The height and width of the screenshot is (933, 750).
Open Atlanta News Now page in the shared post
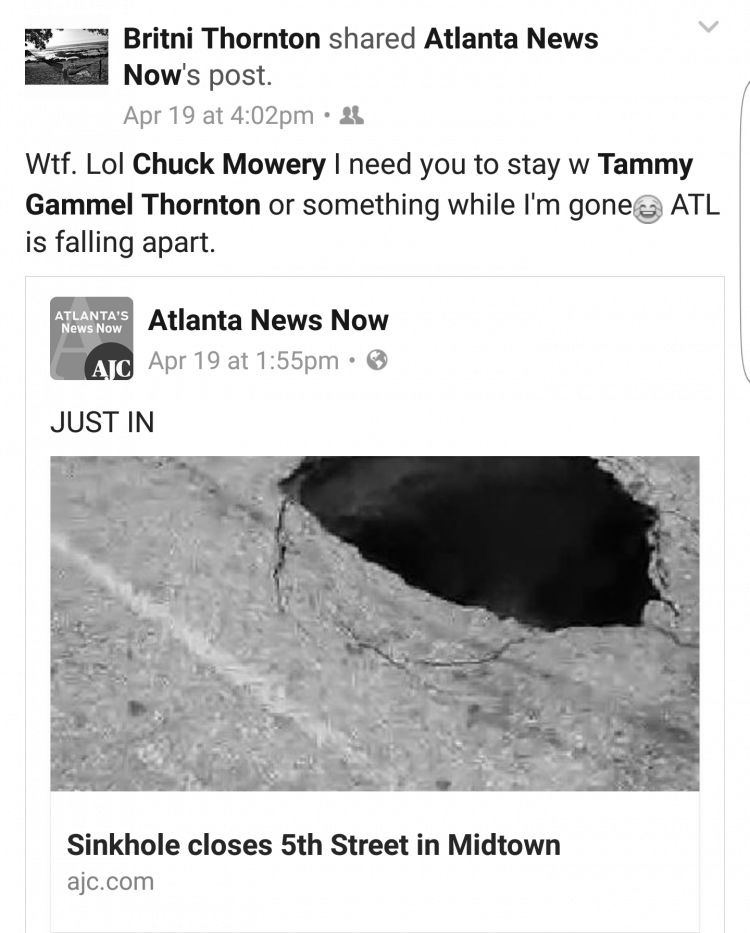tap(268, 320)
